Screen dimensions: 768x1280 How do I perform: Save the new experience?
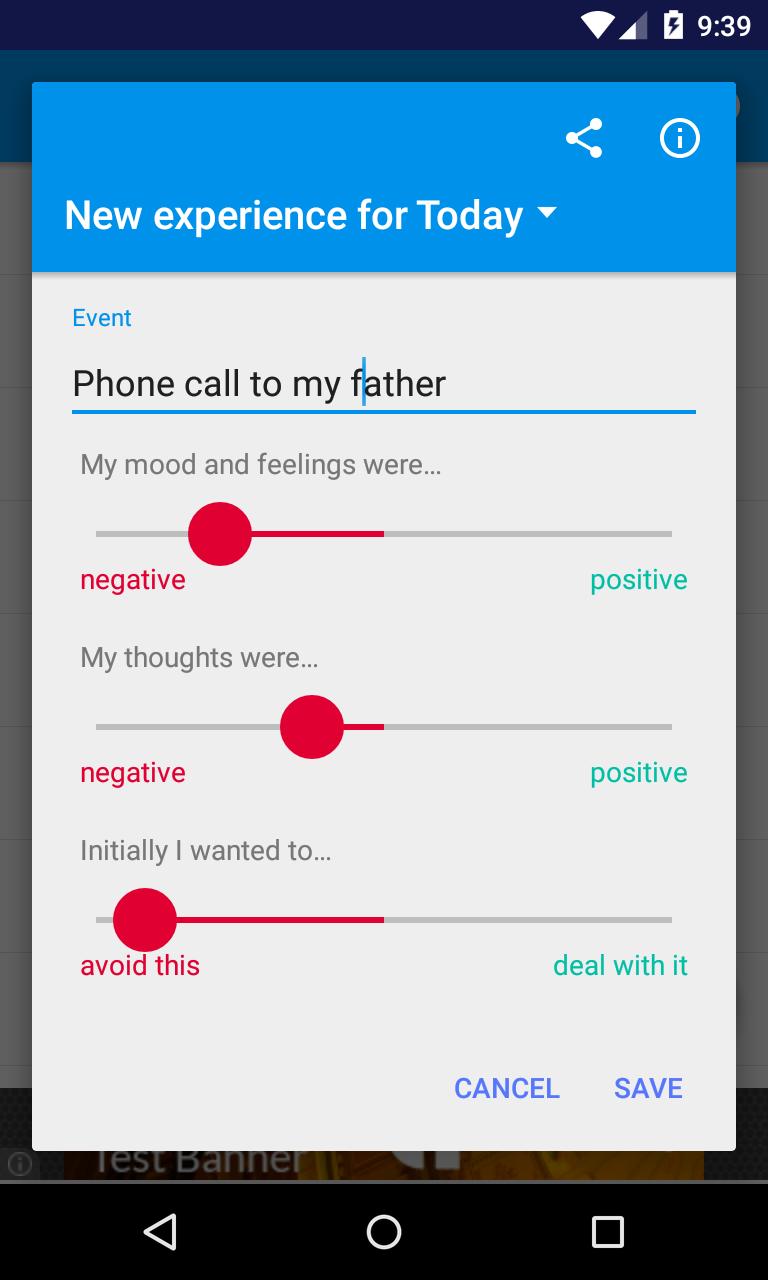tap(648, 1088)
